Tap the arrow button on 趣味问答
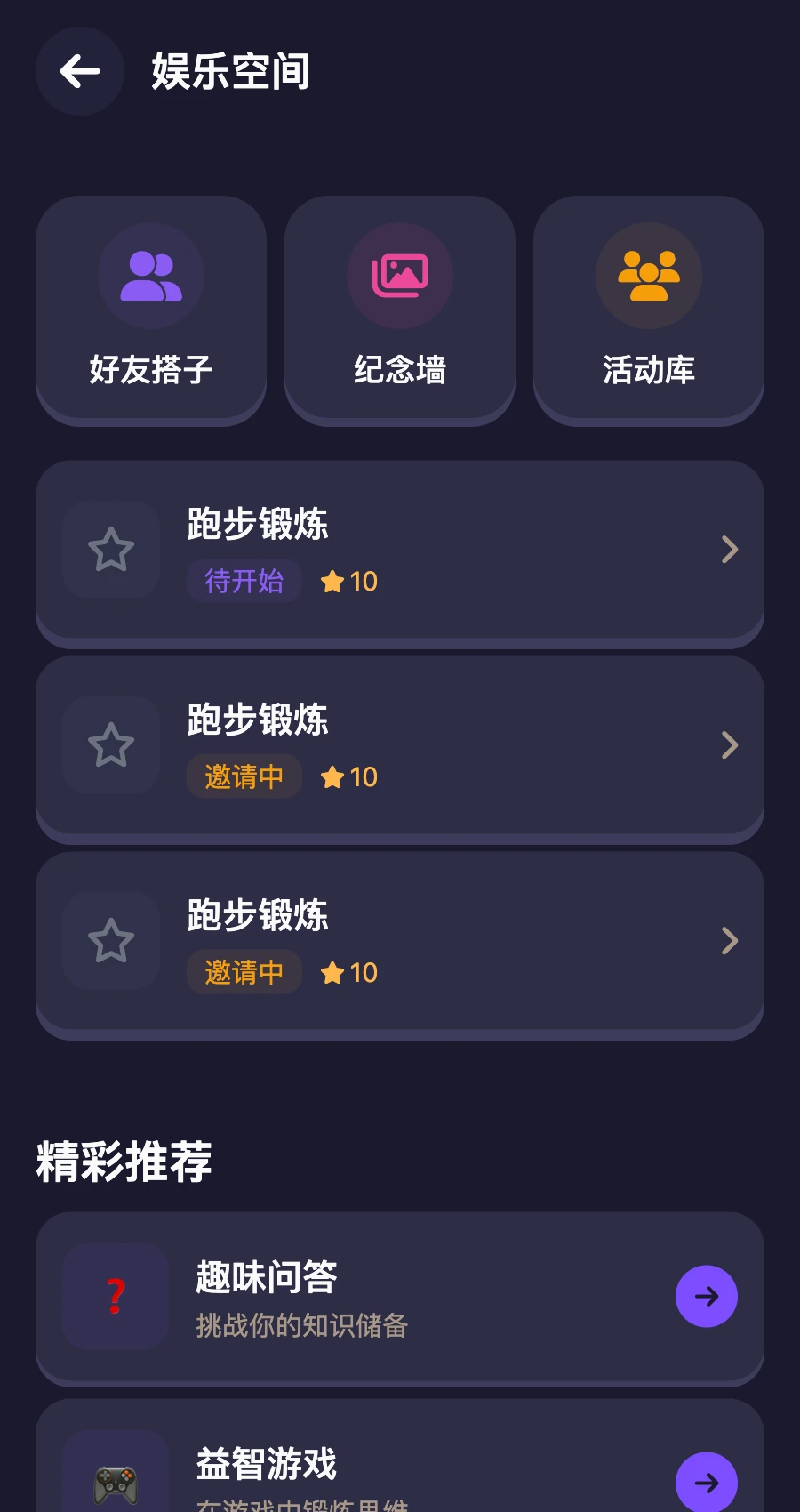Screen dimensions: 800x1512 pos(707,1296)
